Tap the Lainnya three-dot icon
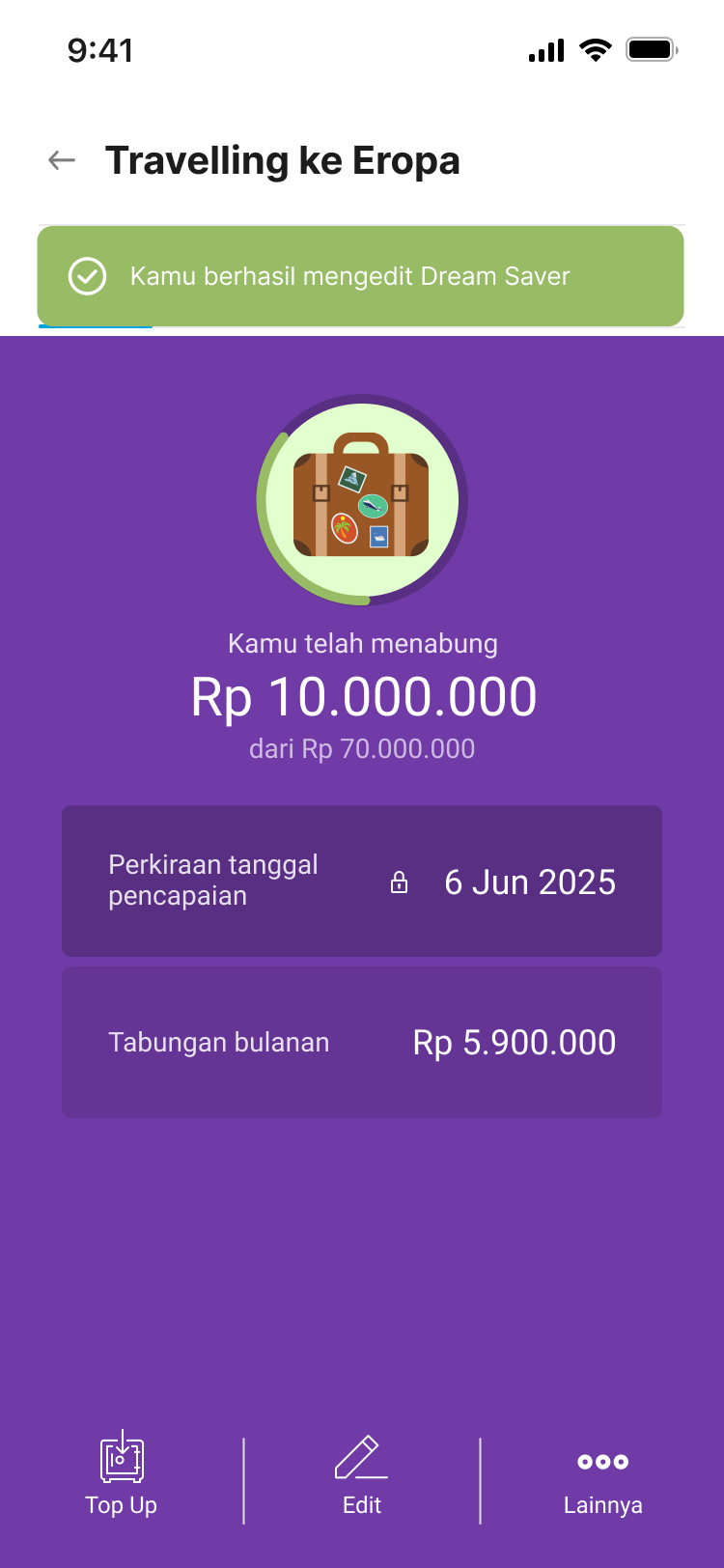This screenshot has height=1568, width=724. (x=602, y=1462)
